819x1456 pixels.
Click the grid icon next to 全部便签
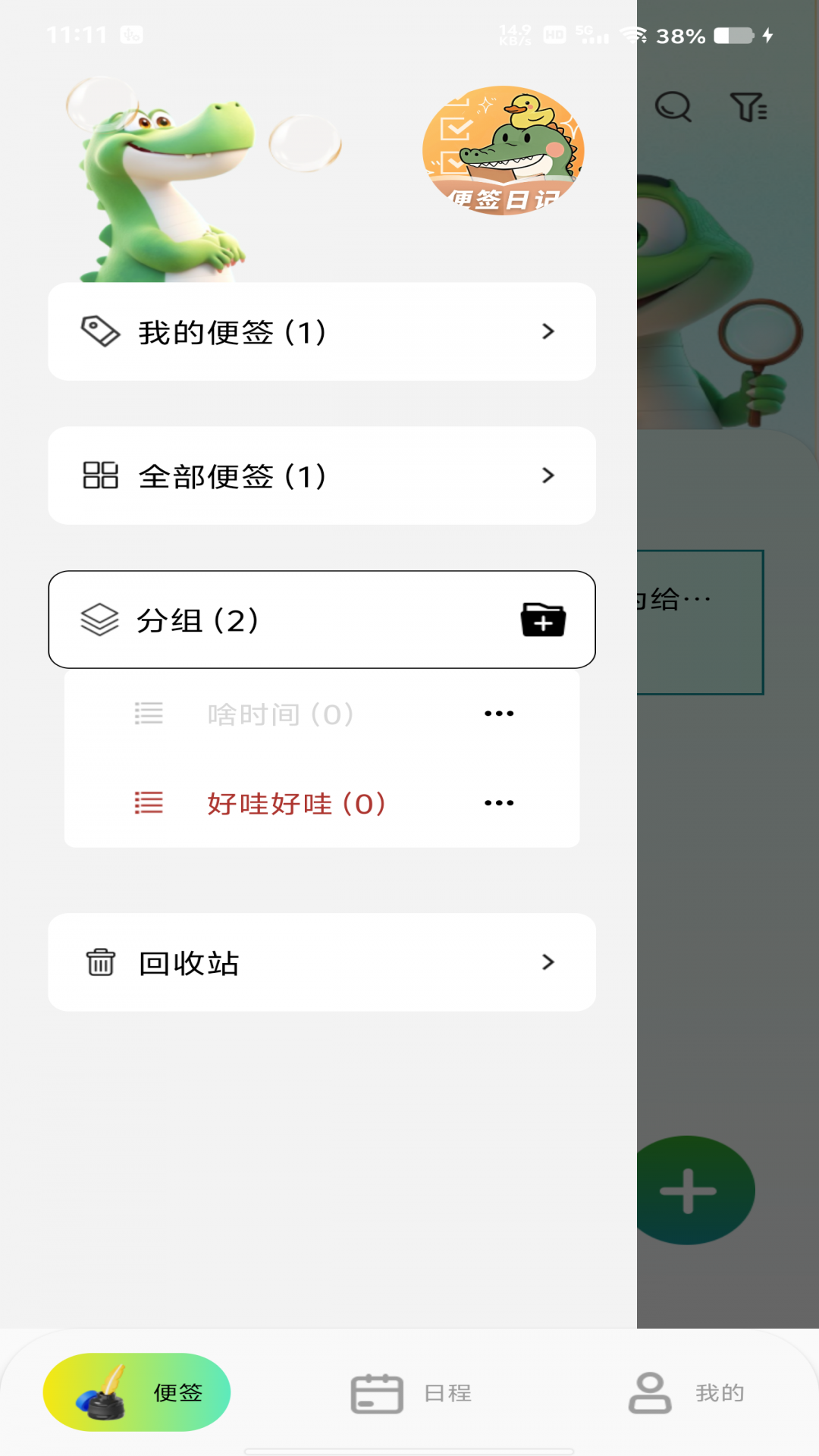100,475
